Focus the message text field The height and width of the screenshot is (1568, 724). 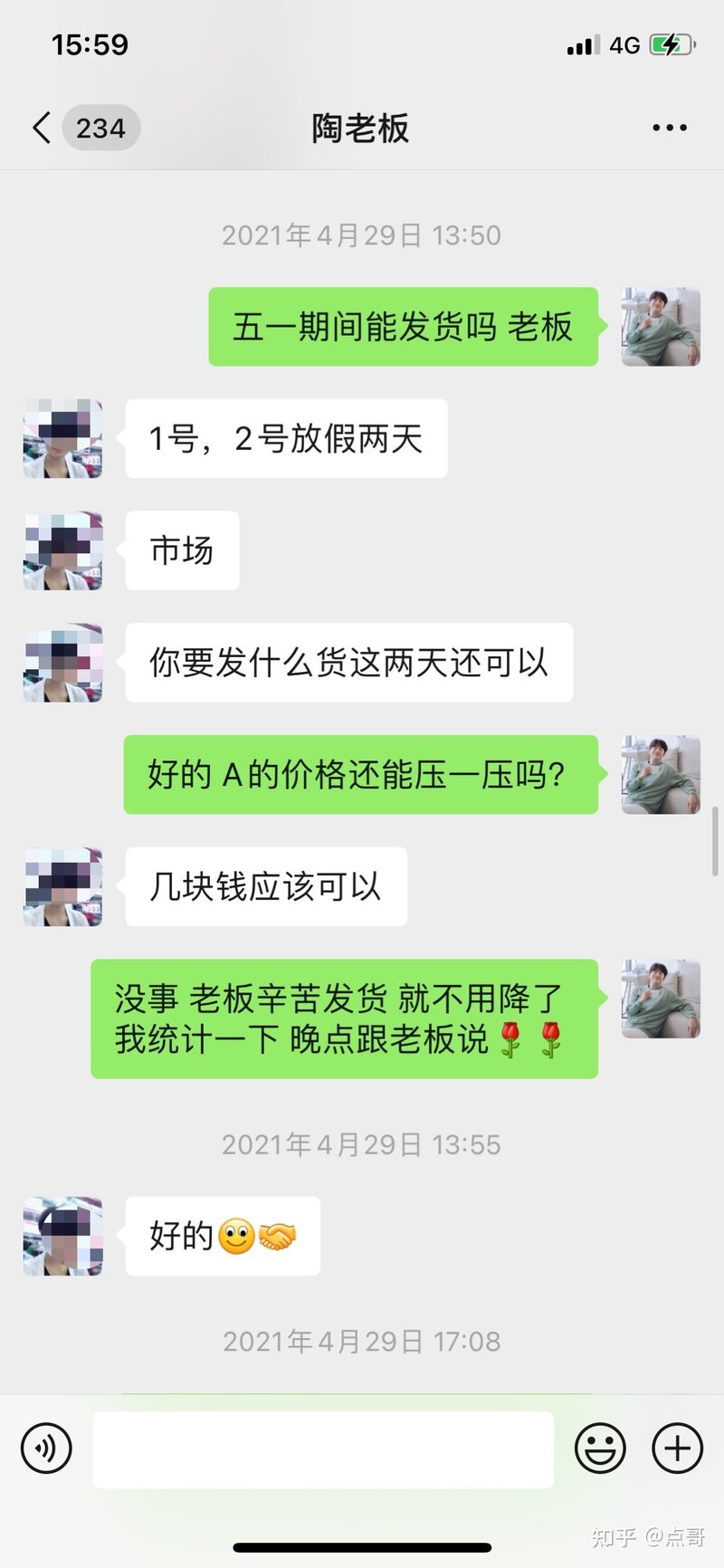pyautogui.click(x=322, y=1448)
